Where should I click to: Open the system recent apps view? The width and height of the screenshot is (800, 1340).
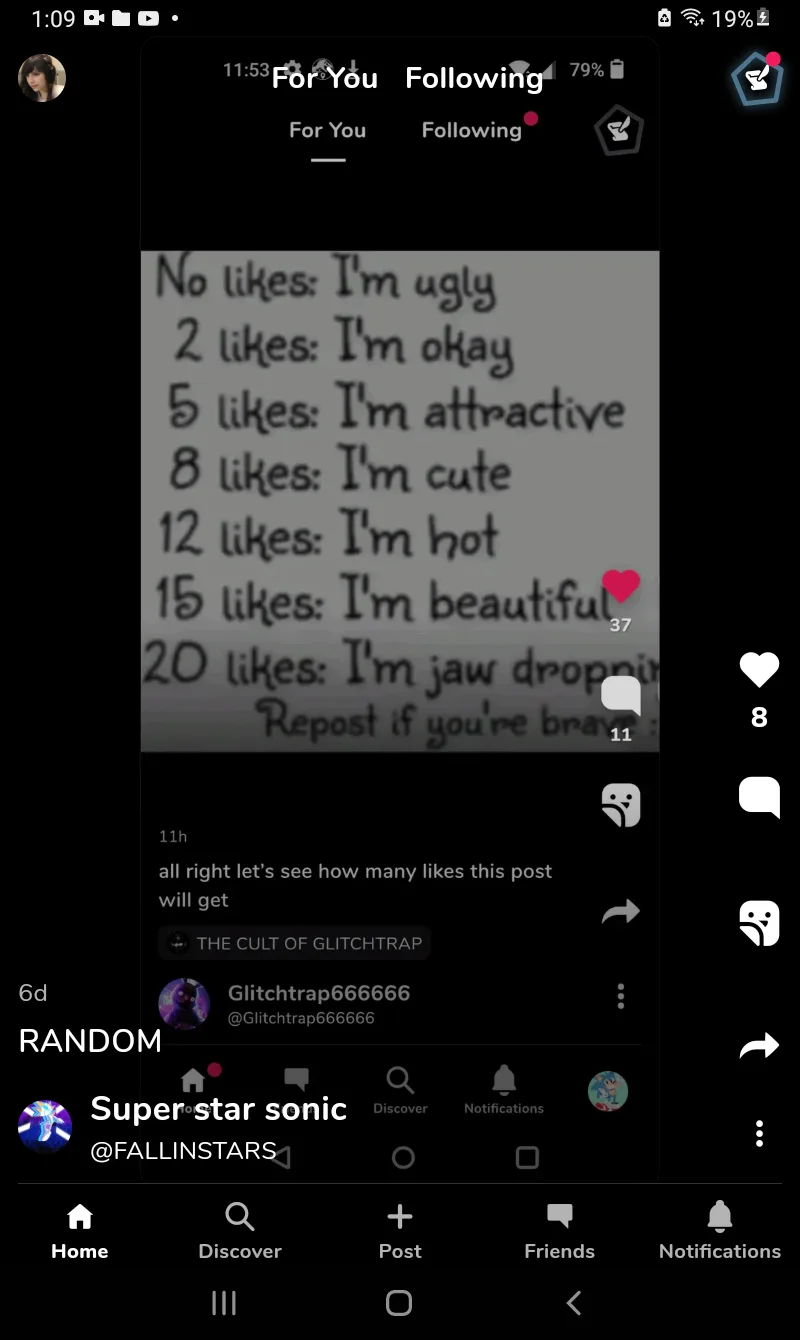[x=224, y=1302]
